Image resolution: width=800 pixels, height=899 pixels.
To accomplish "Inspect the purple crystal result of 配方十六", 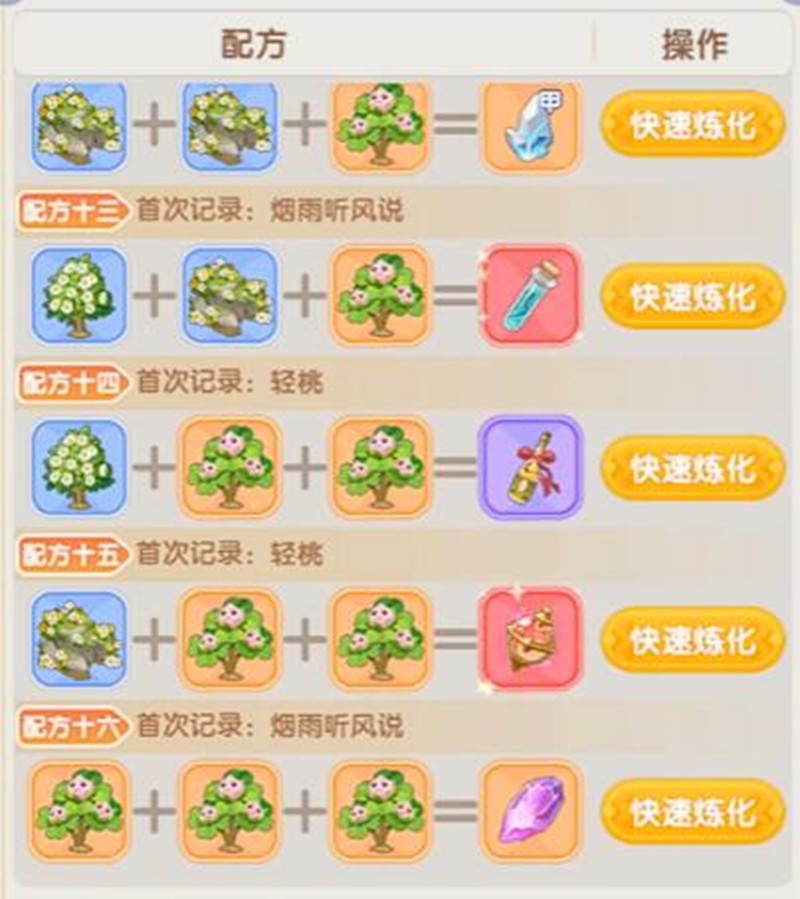I will point(530,811).
